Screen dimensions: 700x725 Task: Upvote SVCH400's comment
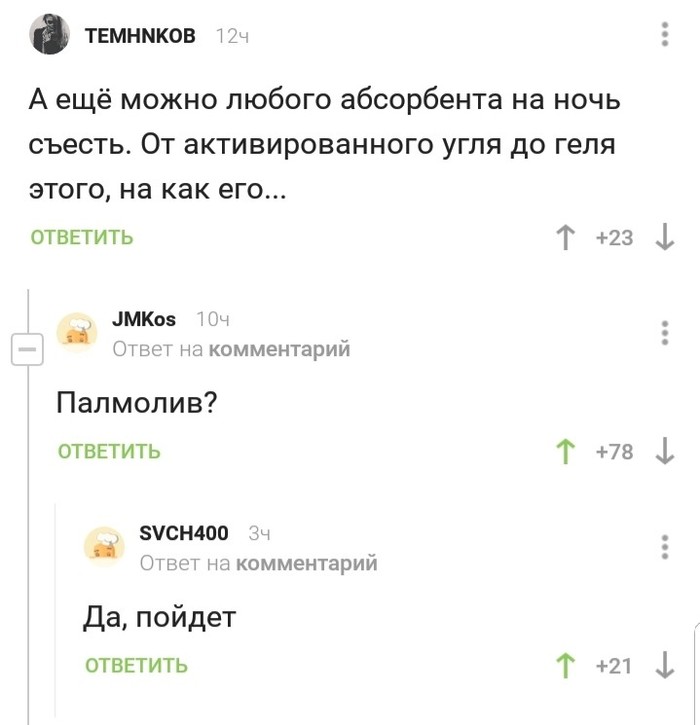click(566, 665)
